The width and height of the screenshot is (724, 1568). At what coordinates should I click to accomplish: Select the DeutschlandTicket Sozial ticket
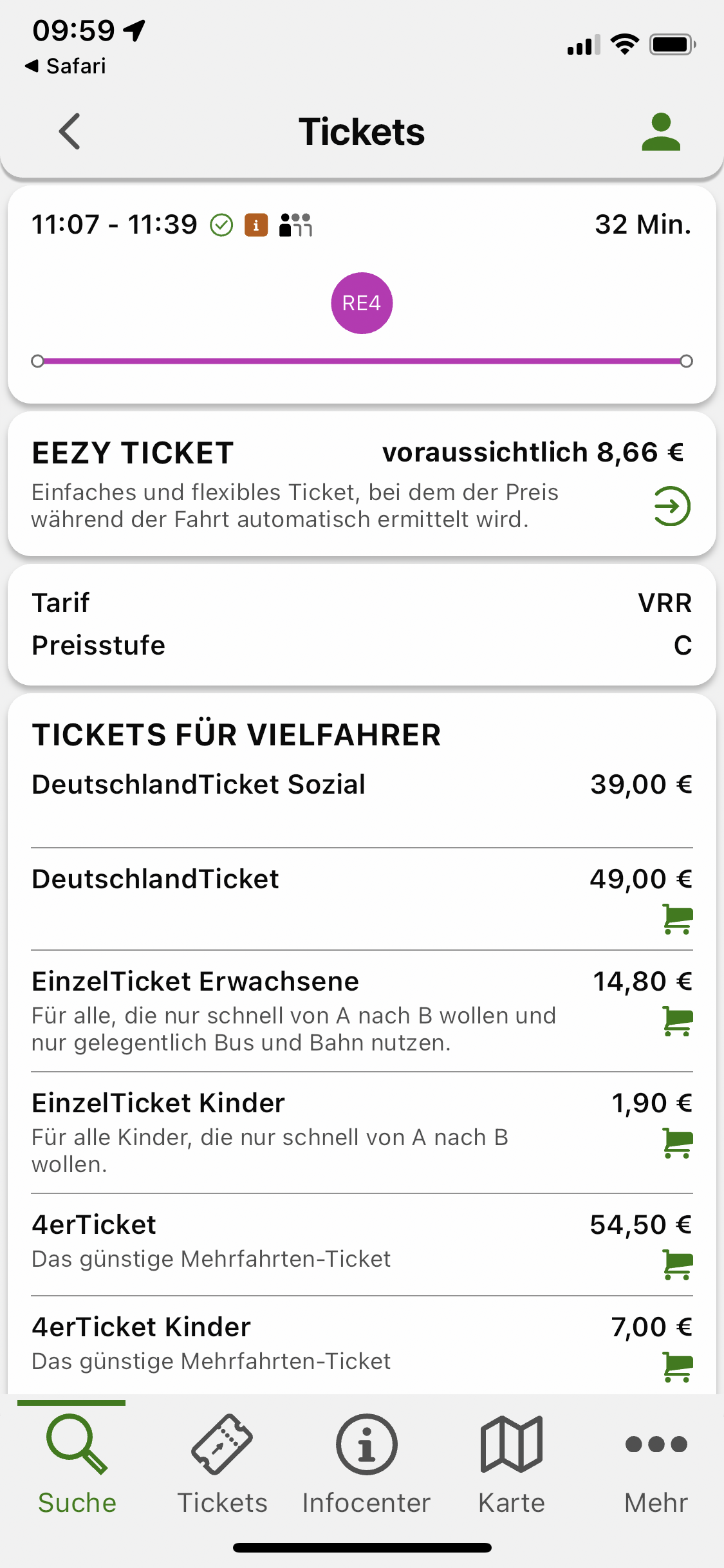click(x=362, y=785)
